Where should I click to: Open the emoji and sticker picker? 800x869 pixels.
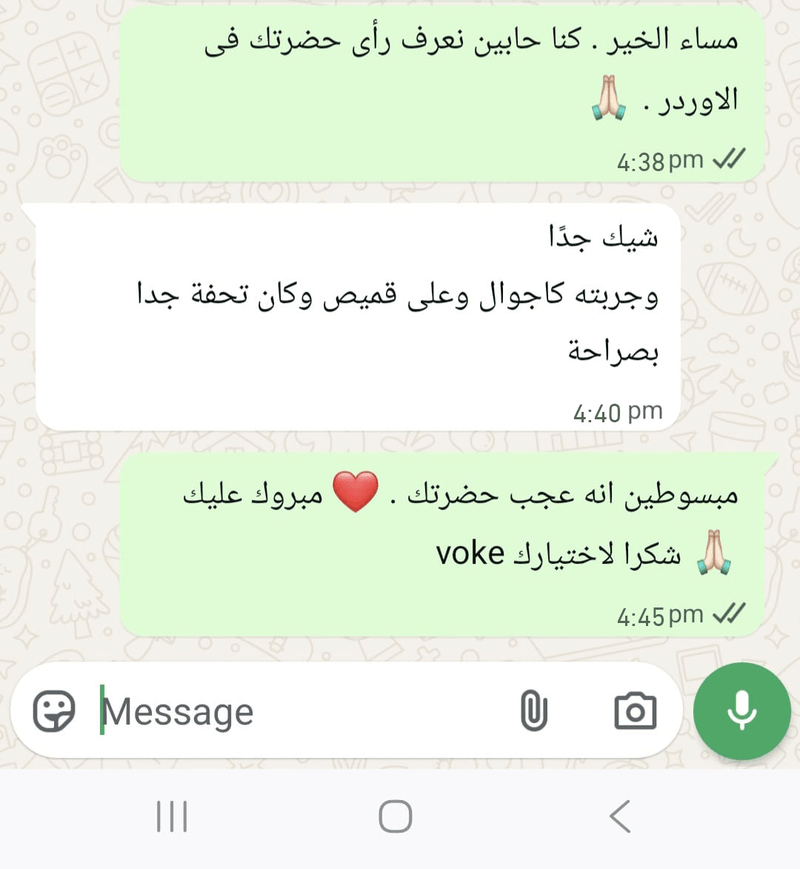[54, 711]
